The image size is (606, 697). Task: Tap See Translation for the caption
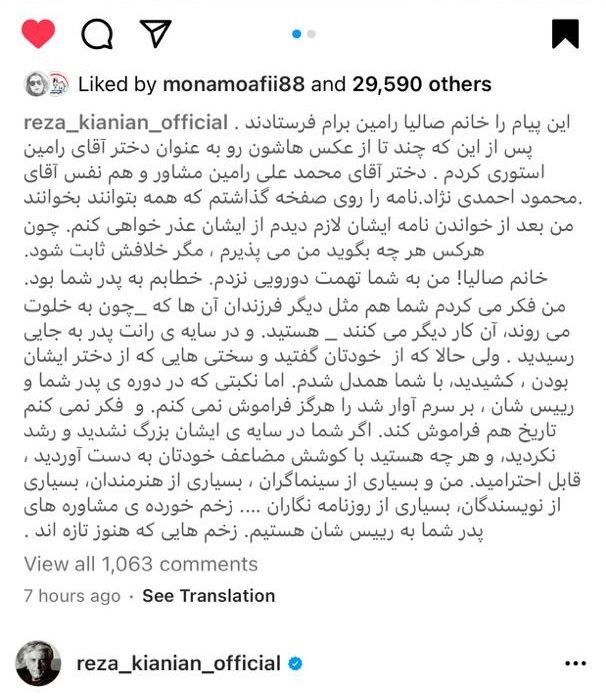[x=208, y=595]
